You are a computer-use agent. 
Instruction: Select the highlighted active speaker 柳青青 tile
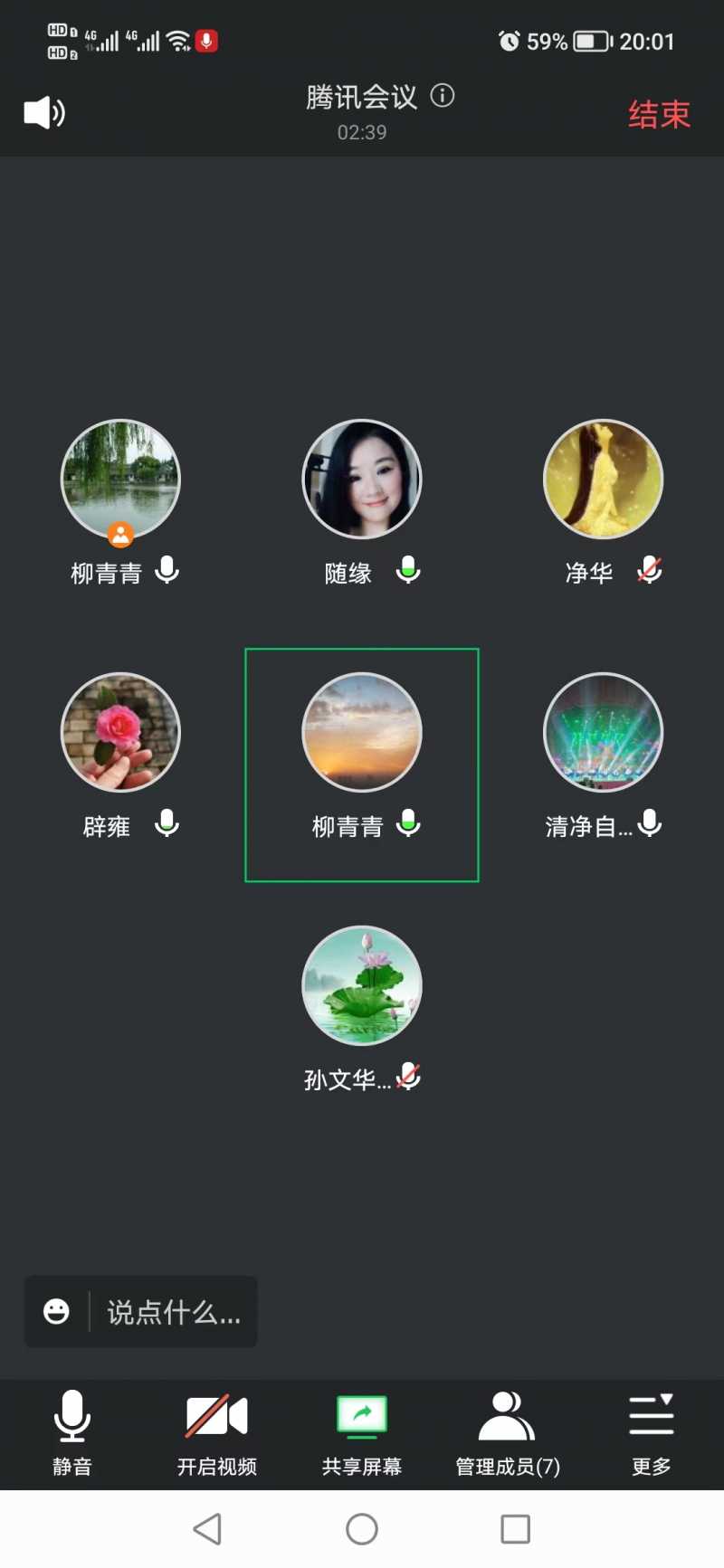pos(362,763)
